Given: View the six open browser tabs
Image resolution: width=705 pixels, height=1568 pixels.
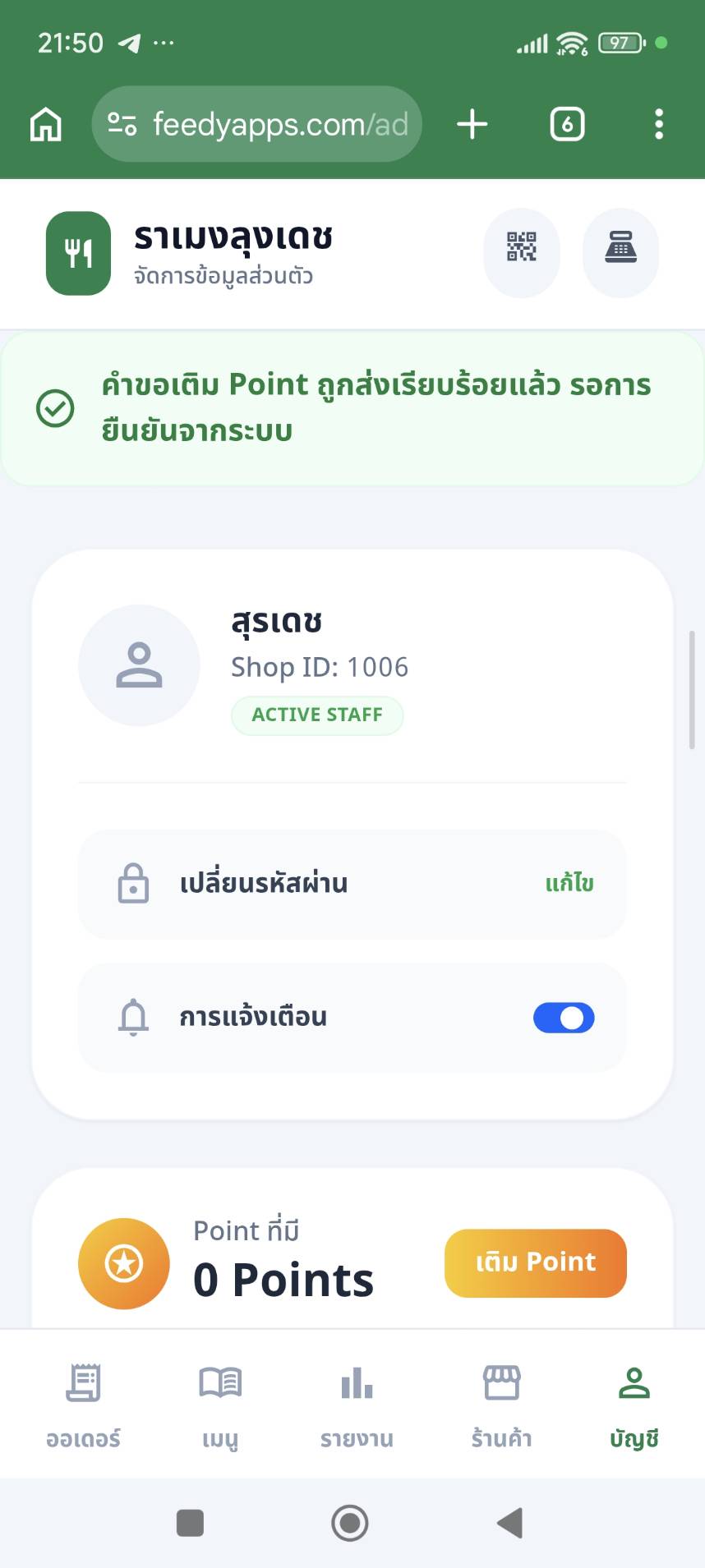Looking at the screenshot, I should click(x=567, y=125).
